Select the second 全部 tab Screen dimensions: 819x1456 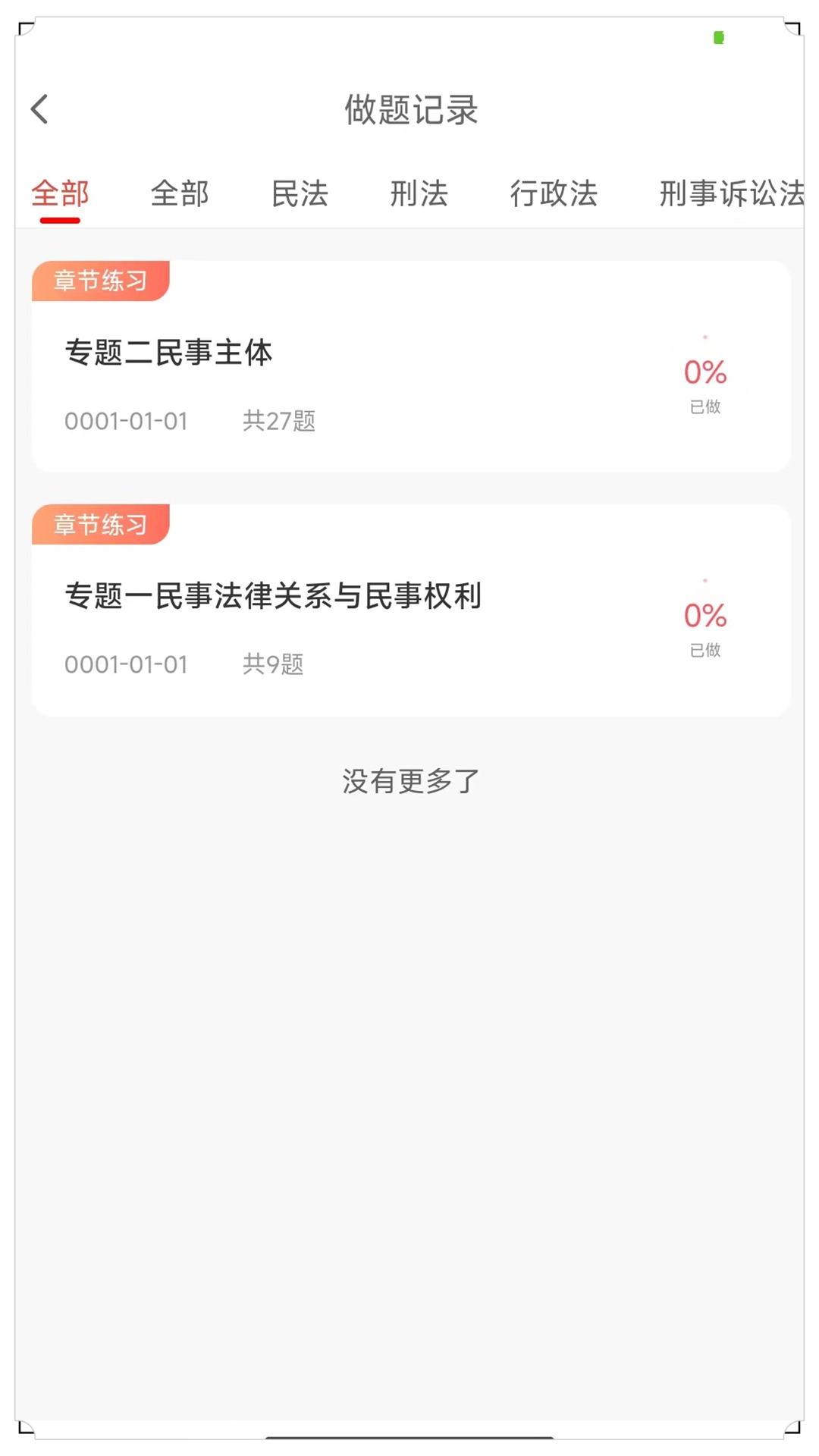(180, 193)
